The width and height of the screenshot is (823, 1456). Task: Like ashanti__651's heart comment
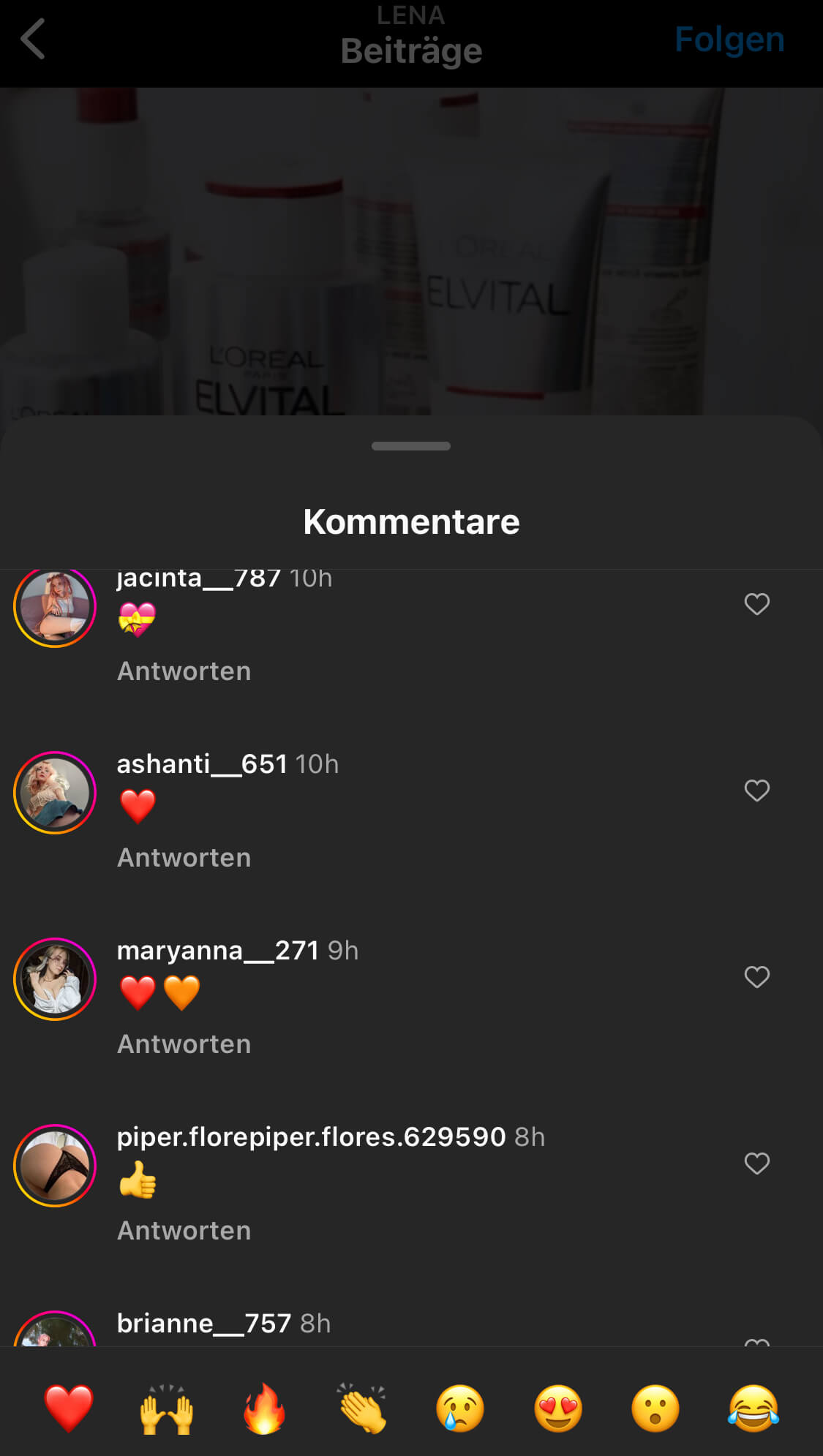(756, 791)
